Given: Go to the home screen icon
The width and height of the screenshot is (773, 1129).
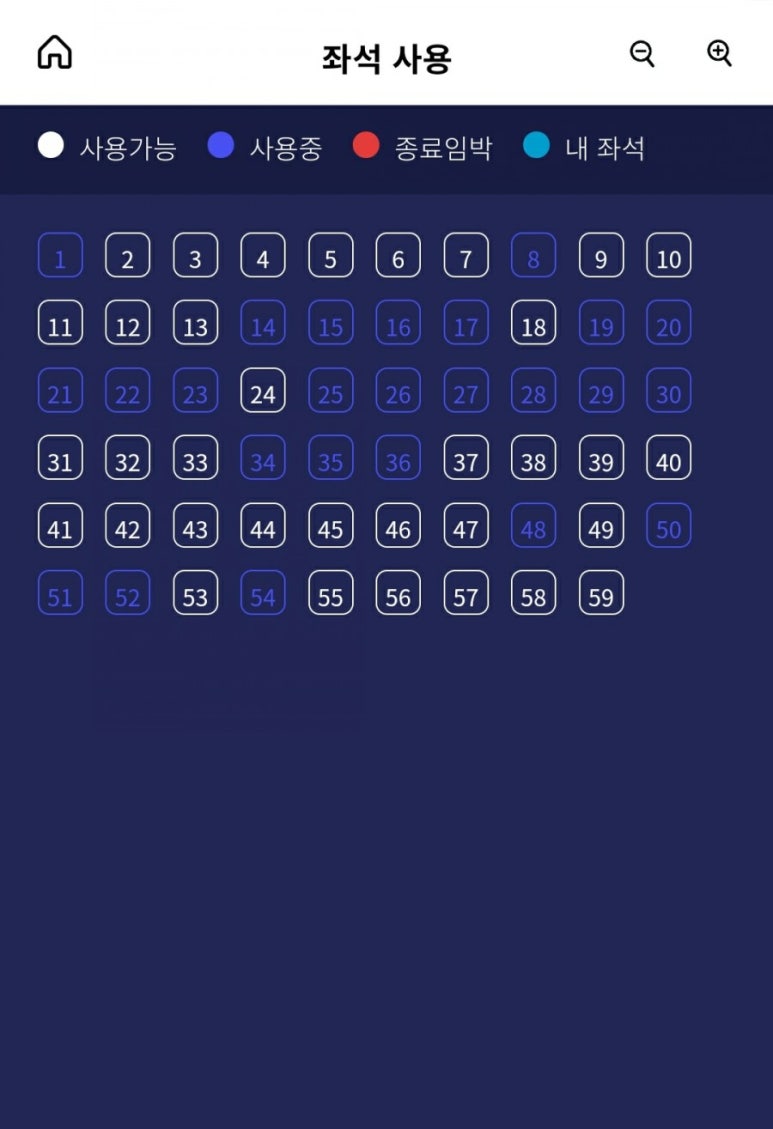Looking at the screenshot, I should pyautogui.click(x=55, y=53).
